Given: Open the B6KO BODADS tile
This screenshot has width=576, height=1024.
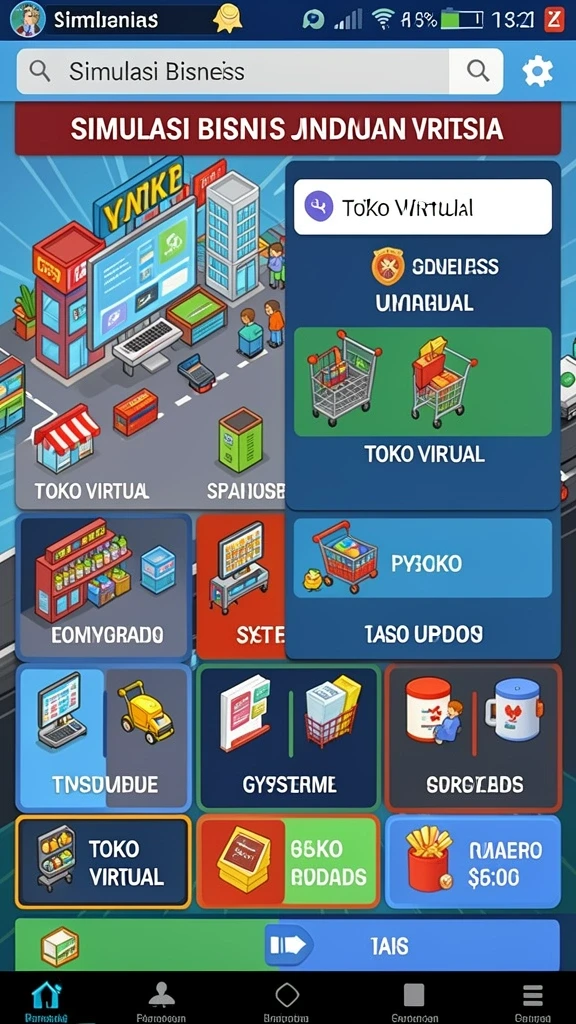Looking at the screenshot, I should (288, 862).
